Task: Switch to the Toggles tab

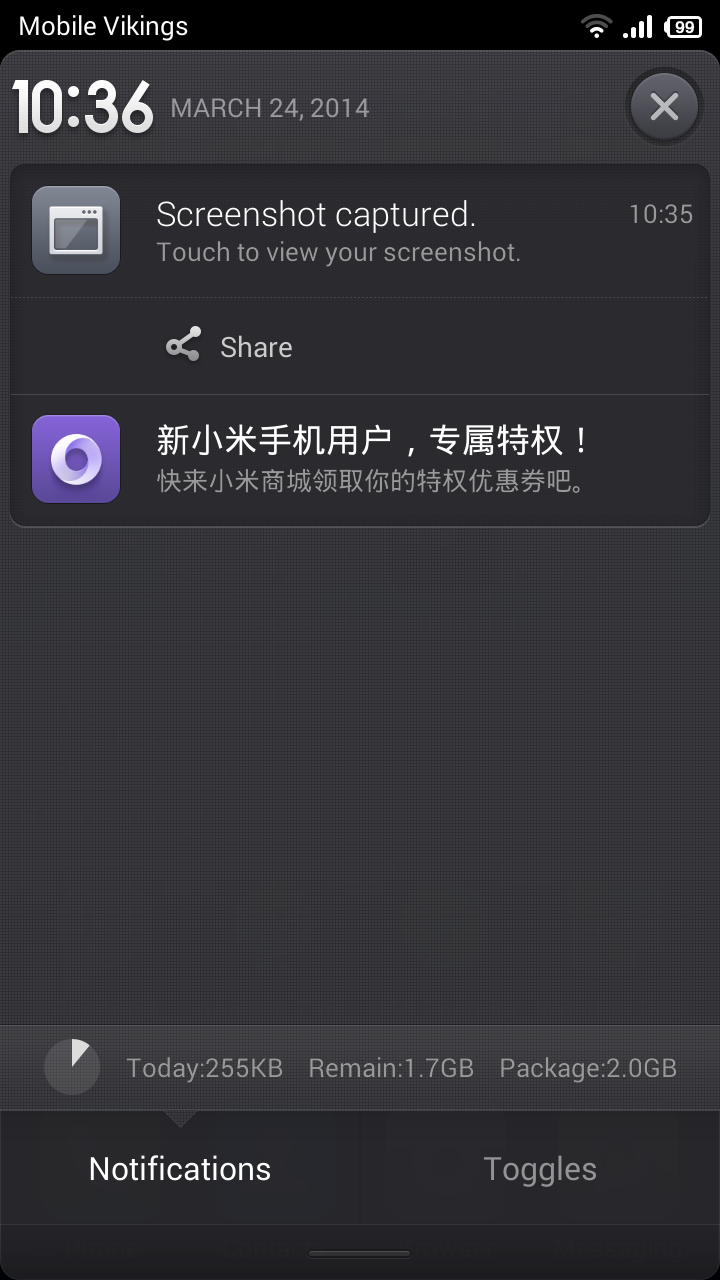Action: (x=540, y=1168)
